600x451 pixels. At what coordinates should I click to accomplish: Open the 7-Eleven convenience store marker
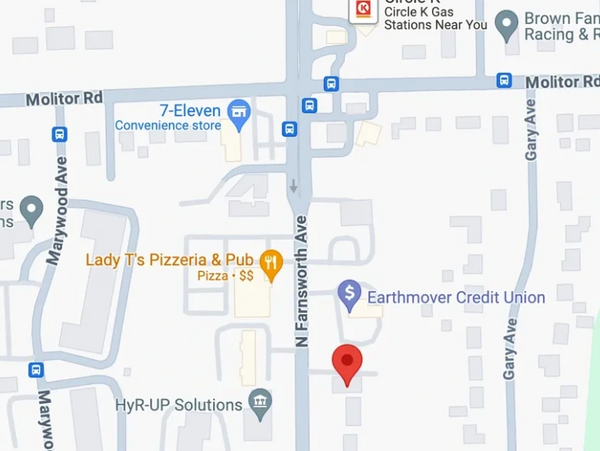point(238,111)
